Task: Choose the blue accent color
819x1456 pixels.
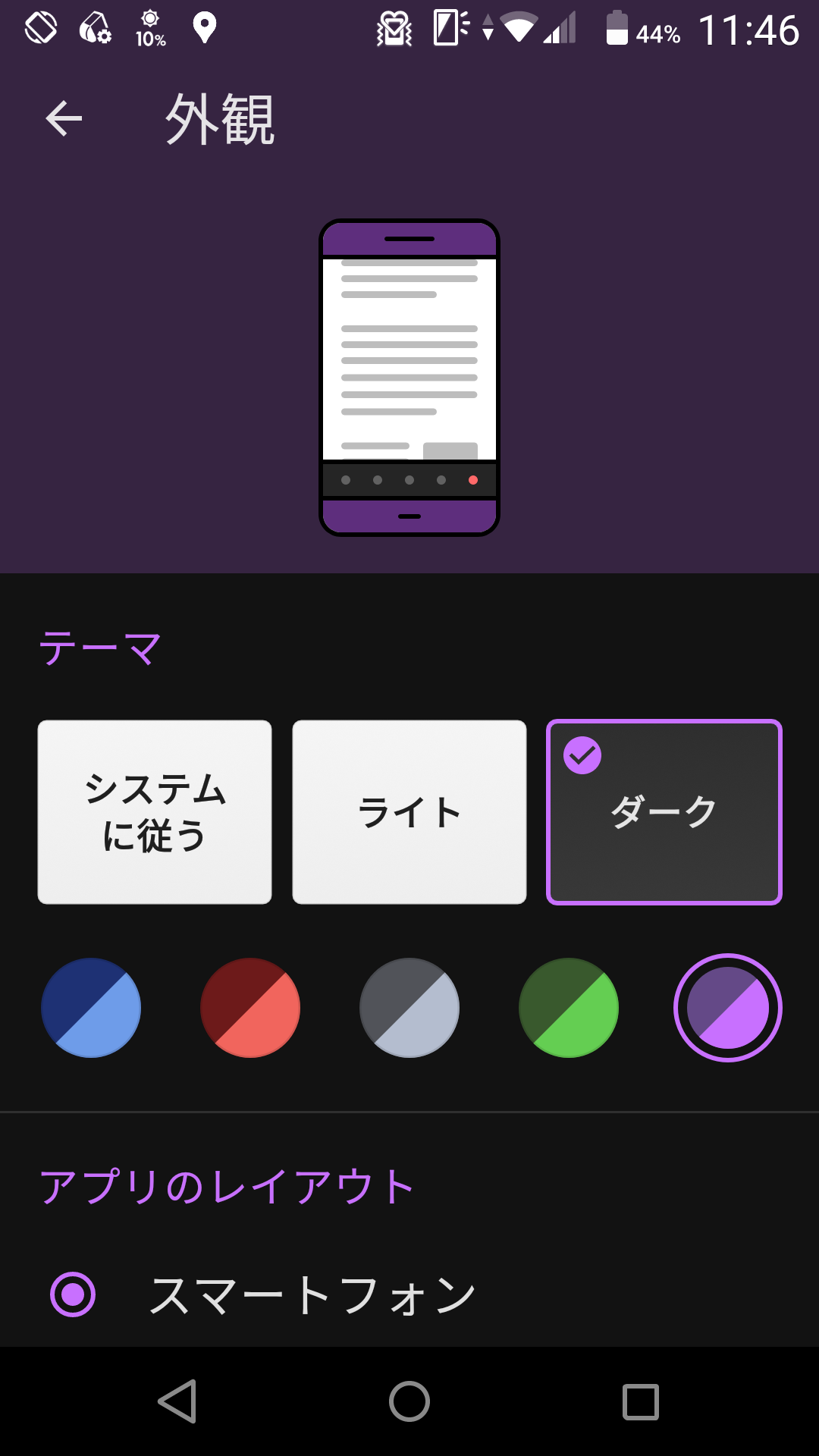Action: (91, 1008)
